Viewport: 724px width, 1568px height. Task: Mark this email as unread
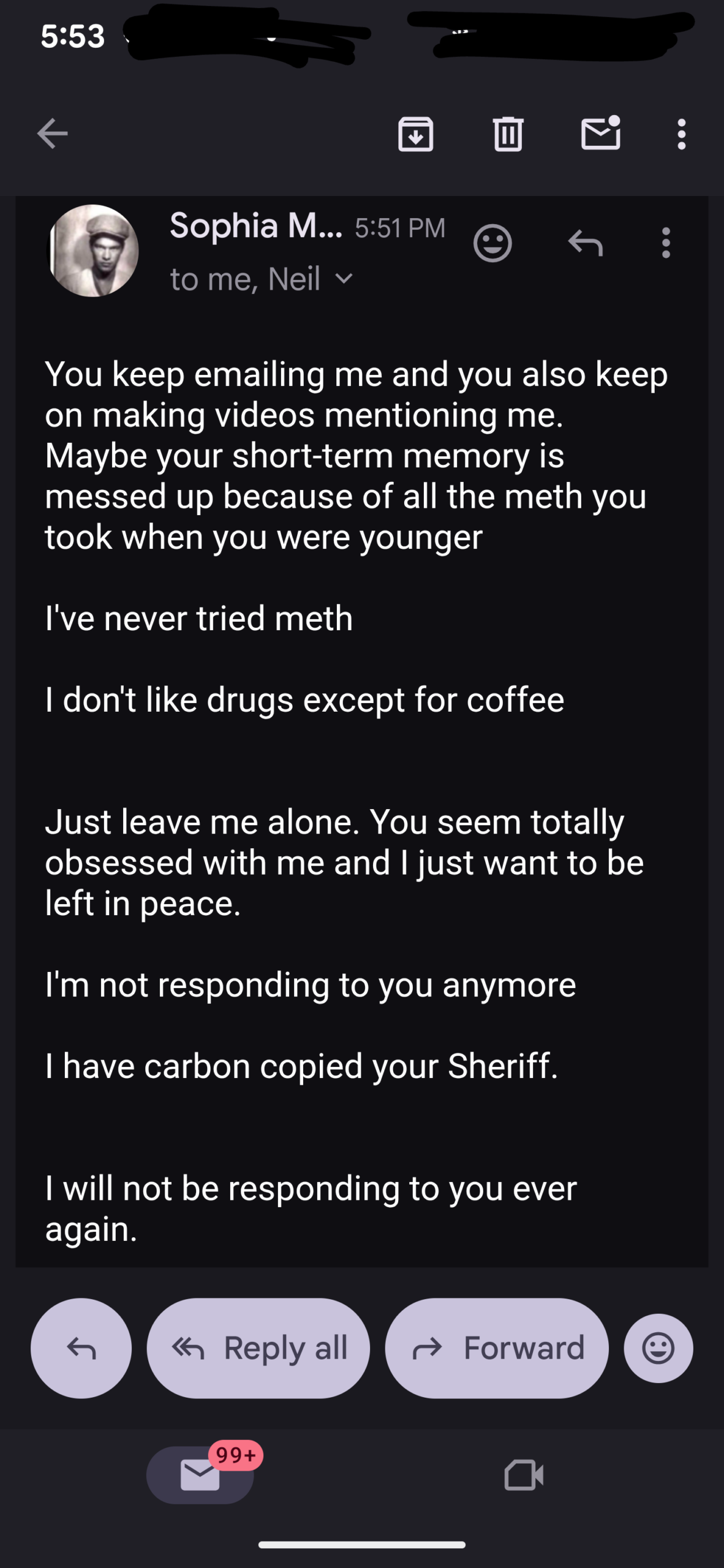600,134
